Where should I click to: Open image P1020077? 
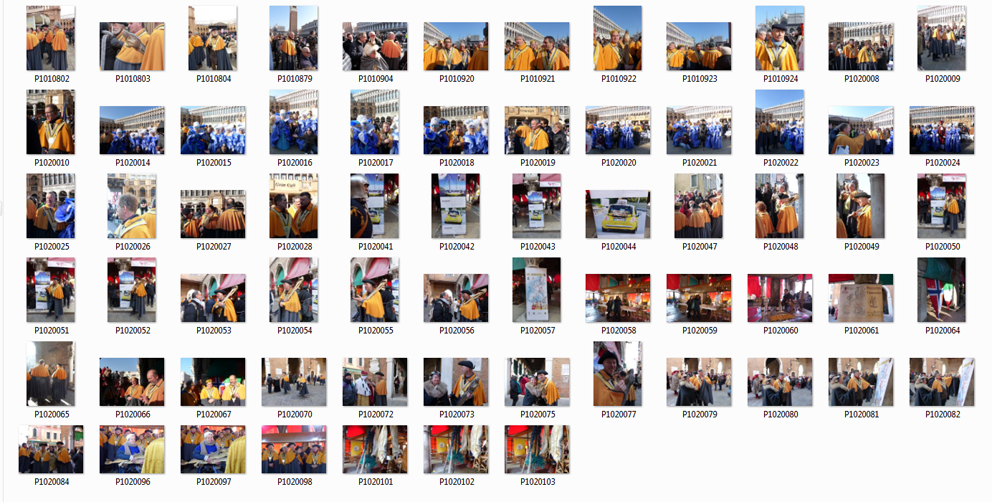[618, 374]
